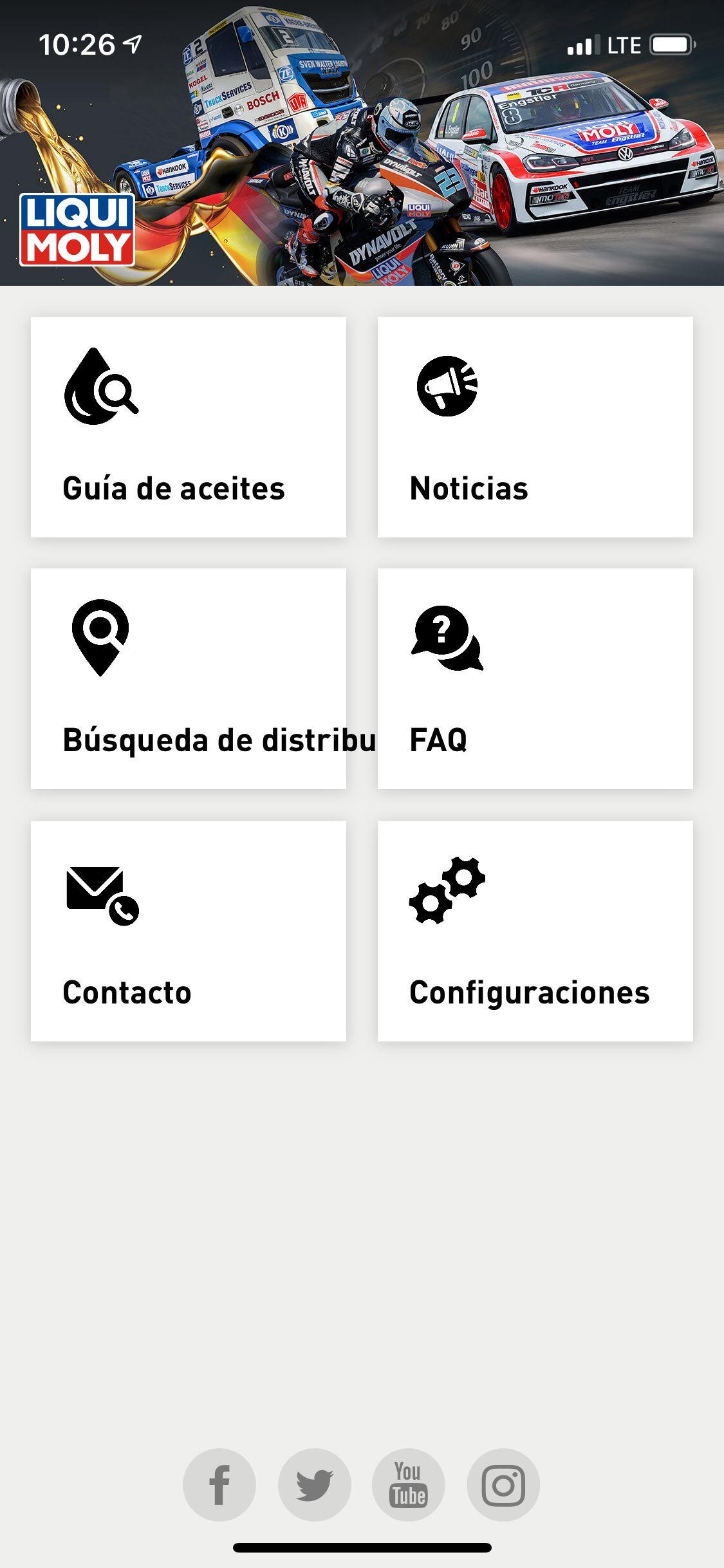
Task: Select the Búsqueda de distribuidores card
Action: [x=188, y=678]
